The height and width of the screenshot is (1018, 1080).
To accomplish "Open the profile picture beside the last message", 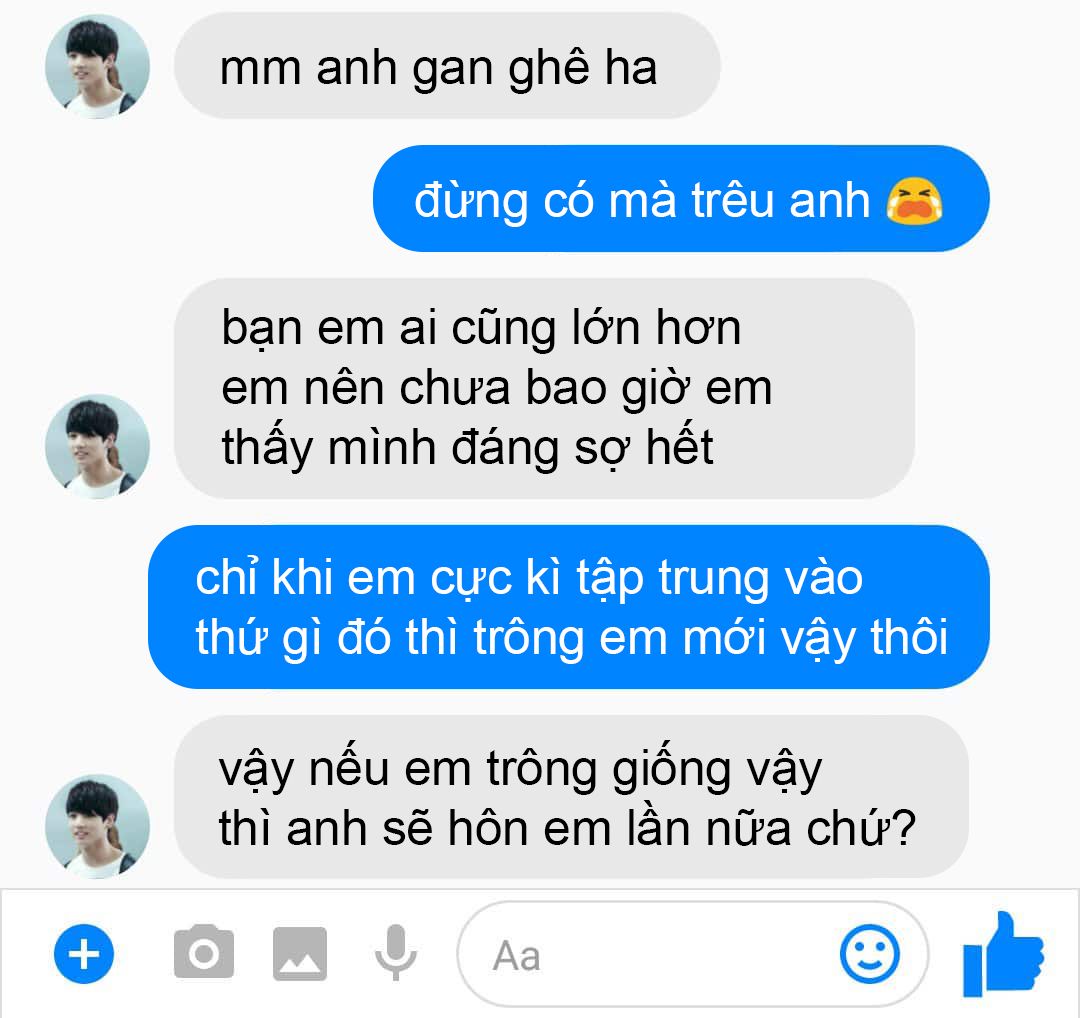I will point(98,826).
